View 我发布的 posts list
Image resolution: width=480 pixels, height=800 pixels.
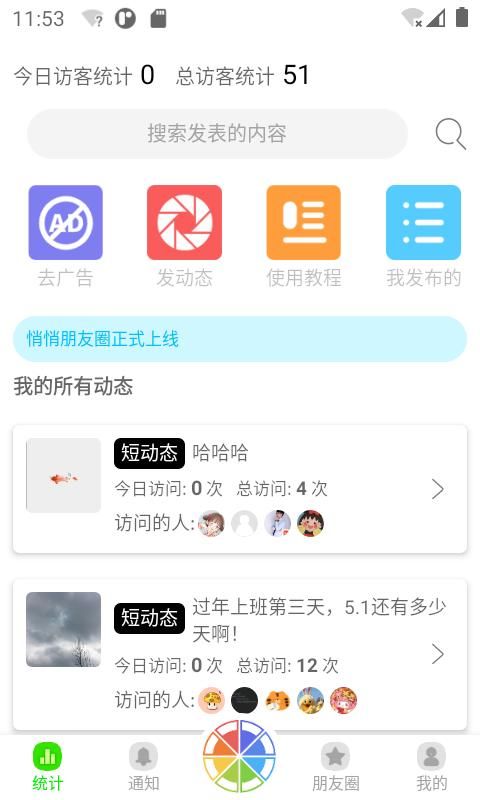(x=423, y=237)
